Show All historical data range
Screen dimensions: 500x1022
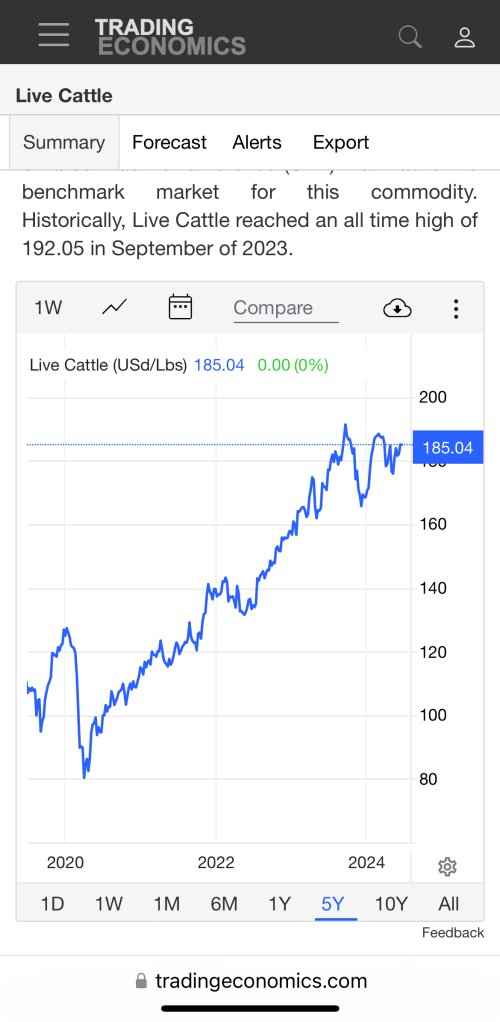point(449,904)
